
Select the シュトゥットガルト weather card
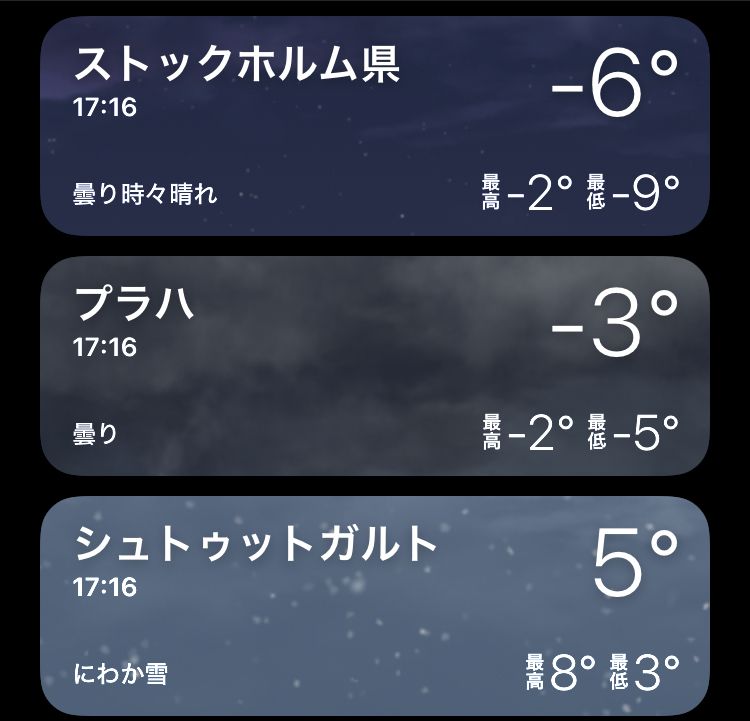pyautogui.click(x=375, y=606)
